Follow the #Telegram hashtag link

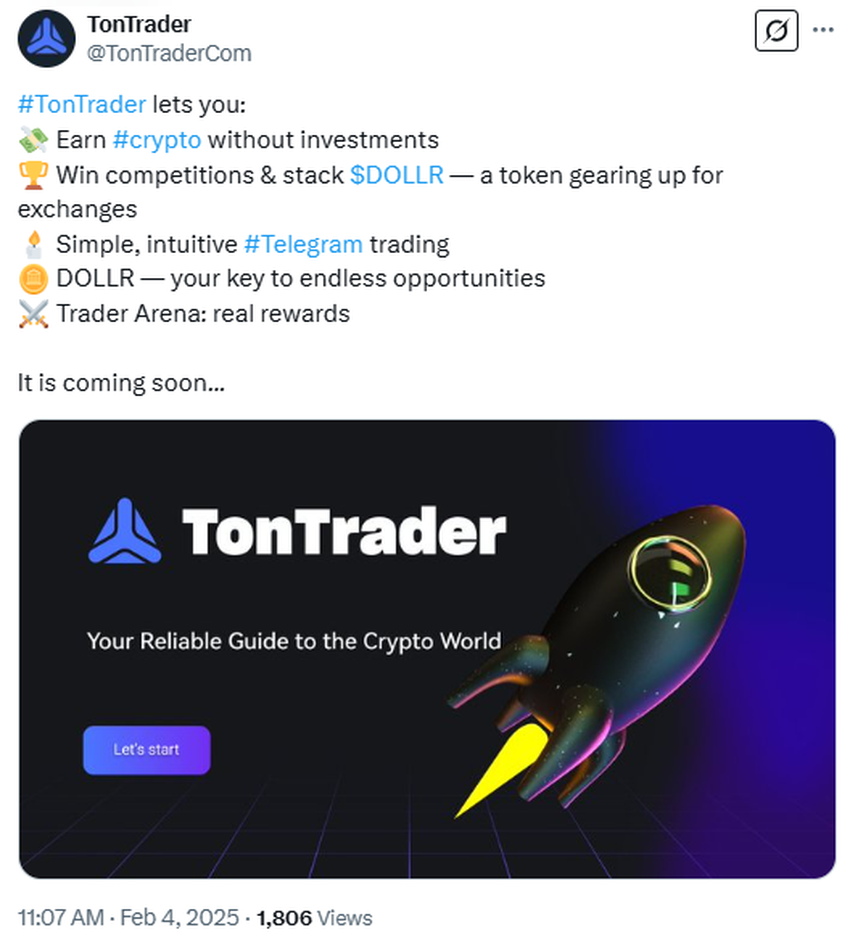point(303,244)
